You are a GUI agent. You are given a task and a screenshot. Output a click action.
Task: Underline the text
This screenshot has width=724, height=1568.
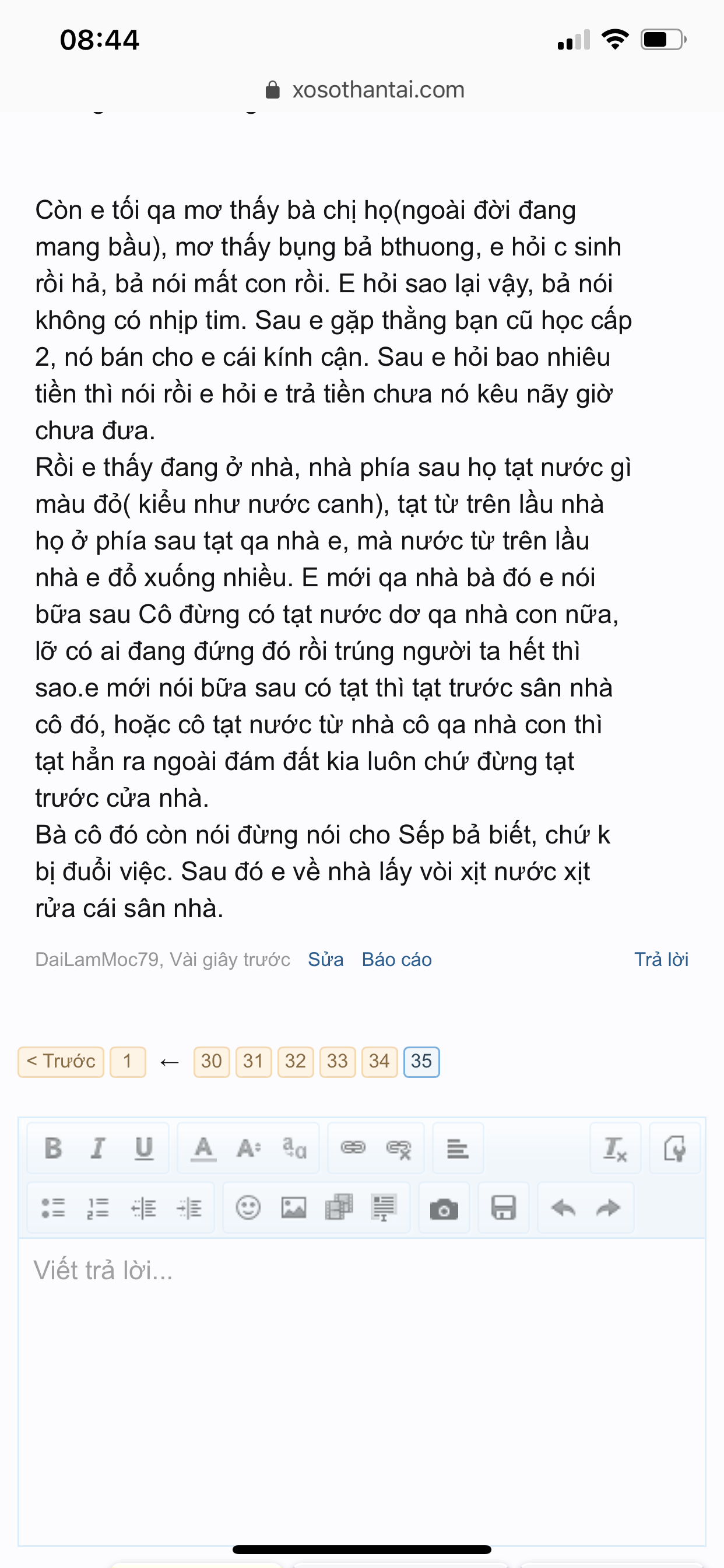[143, 1148]
